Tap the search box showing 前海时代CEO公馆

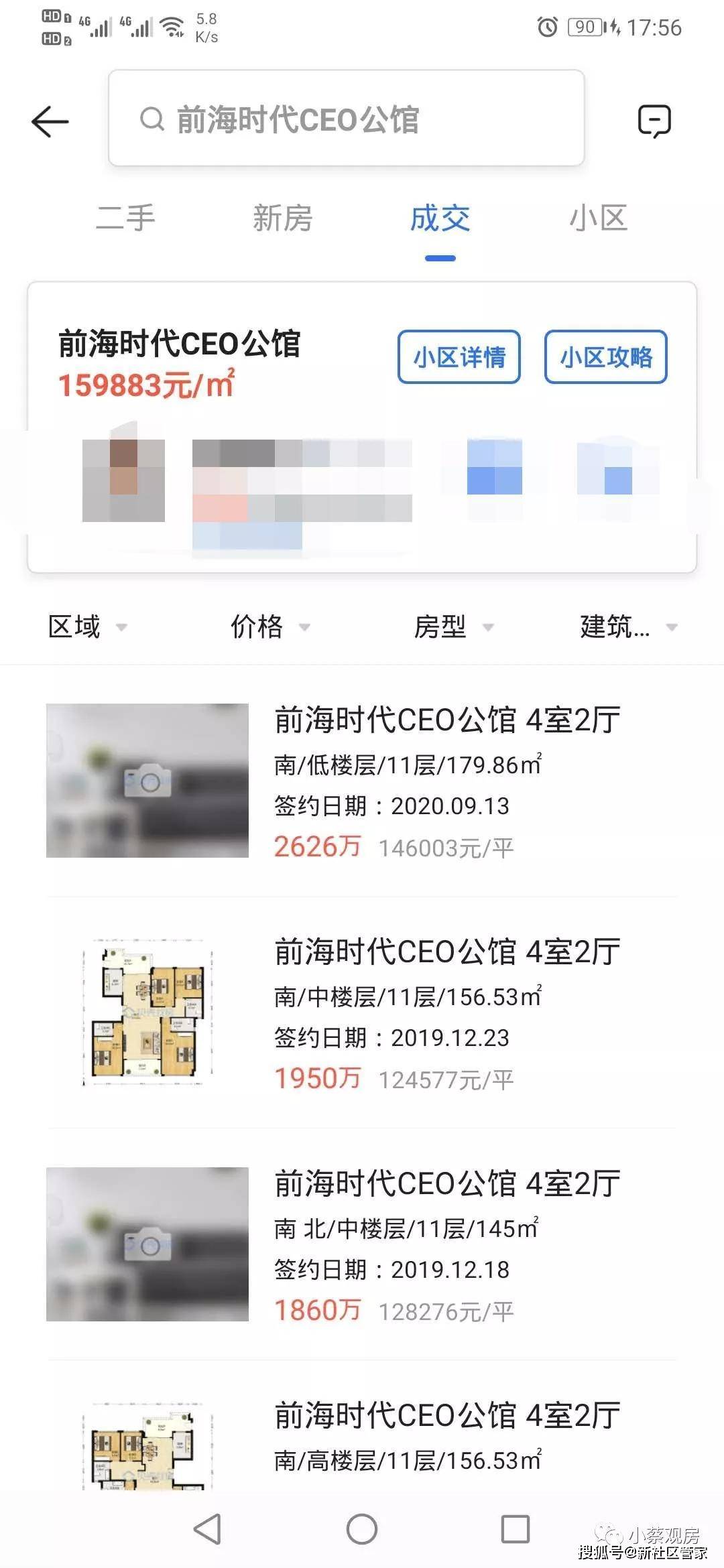347,118
